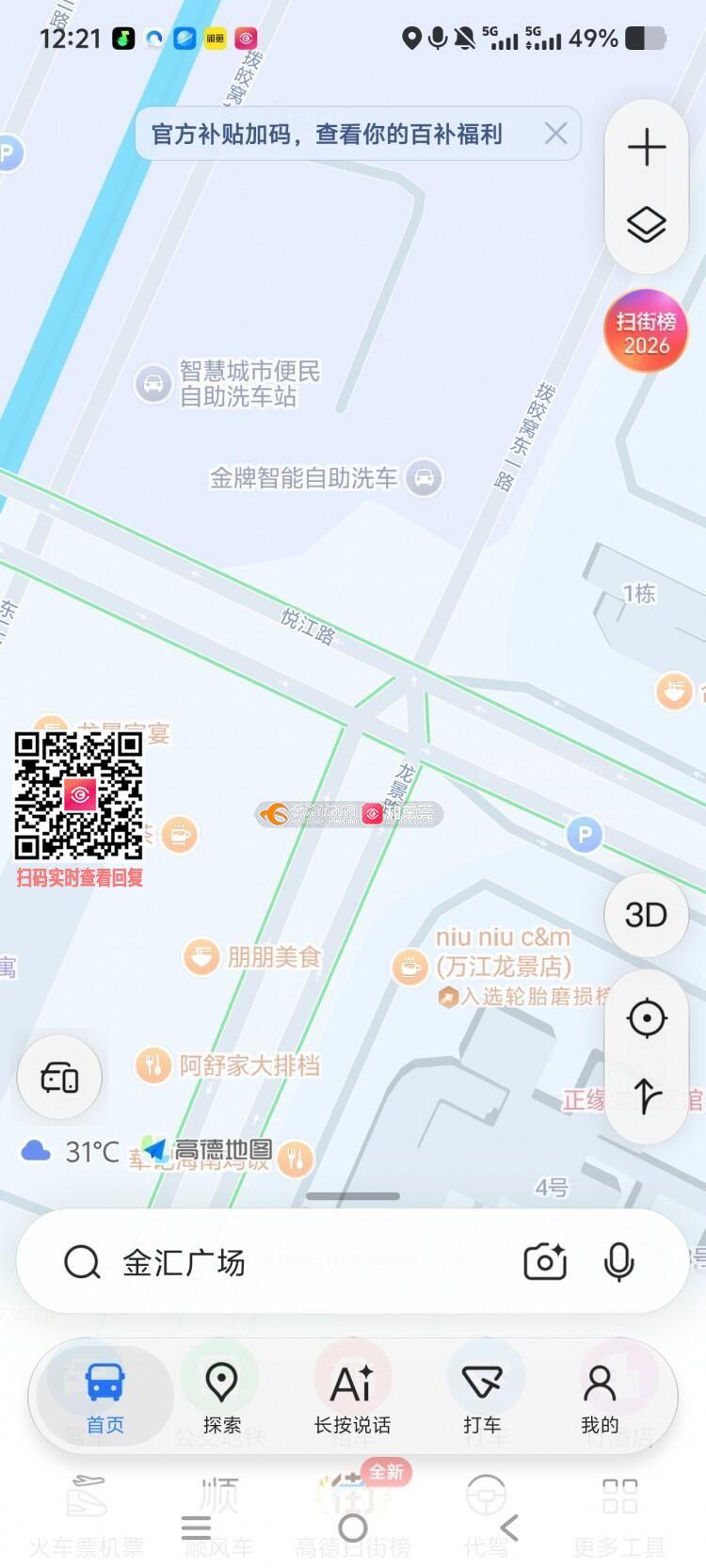Image resolution: width=706 pixels, height=1568 pixels.
Task: Tap the plus button for more options
Action: pos(647,148)
